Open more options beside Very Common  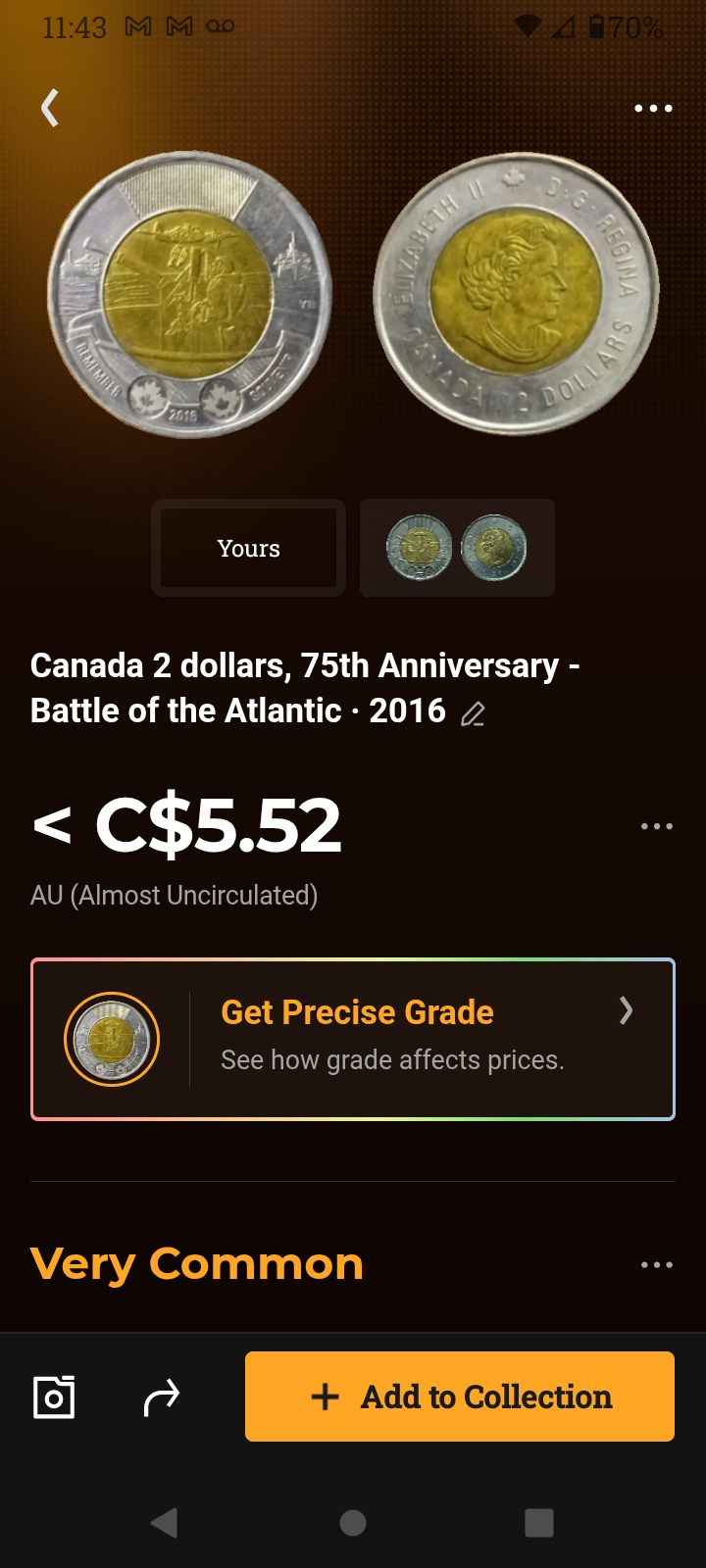pos(656,1264)
